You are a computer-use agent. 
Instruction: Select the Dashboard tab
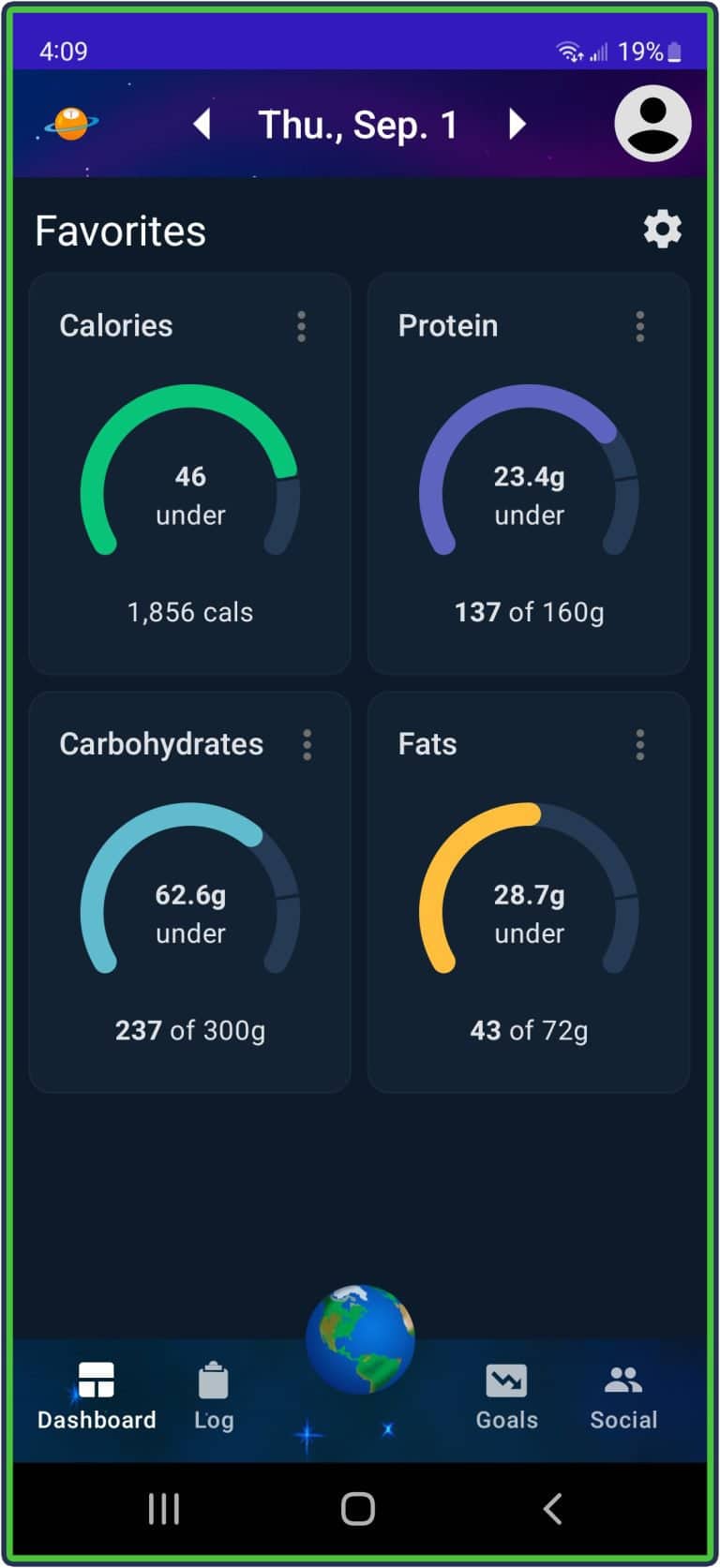(97, 1396)
